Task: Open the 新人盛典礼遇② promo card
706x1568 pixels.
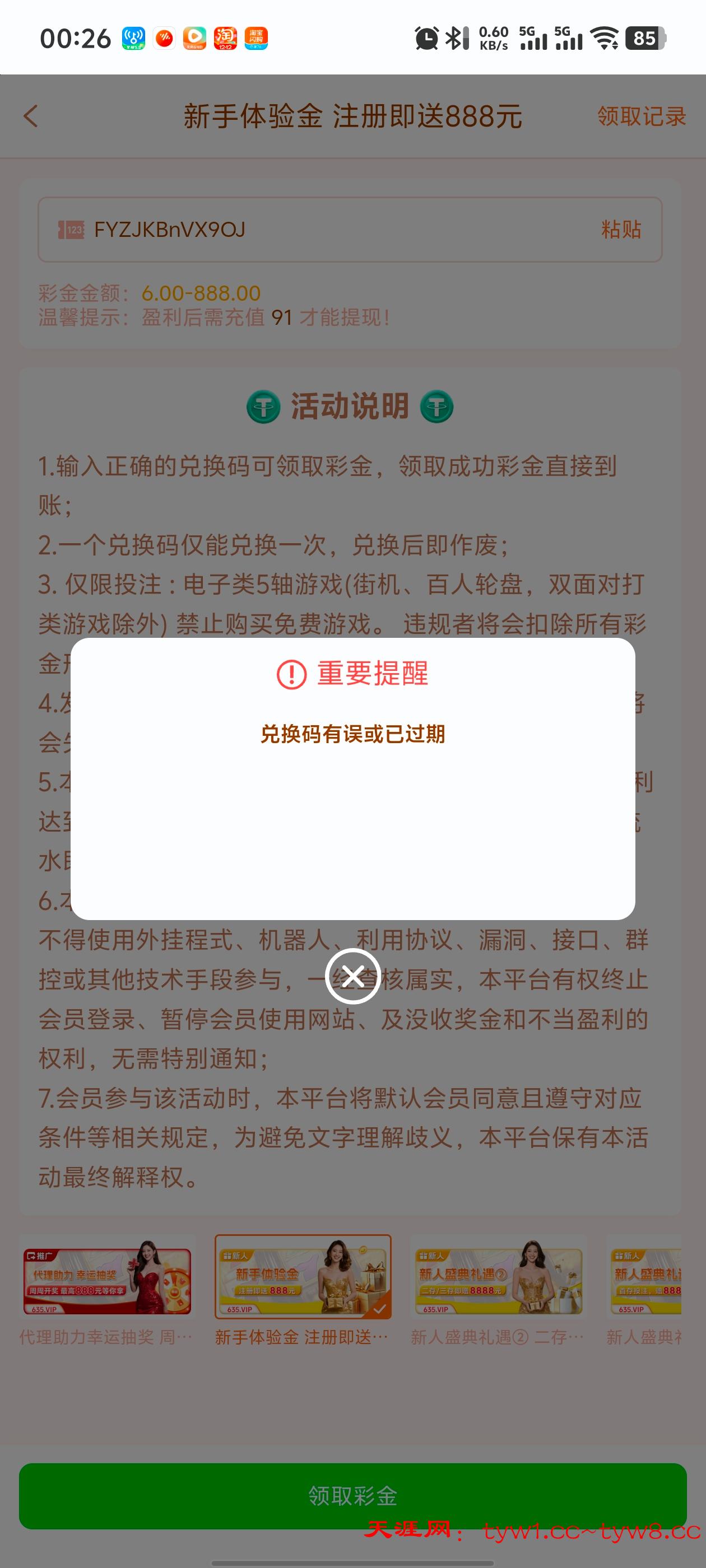Action: pos(498,1281)
